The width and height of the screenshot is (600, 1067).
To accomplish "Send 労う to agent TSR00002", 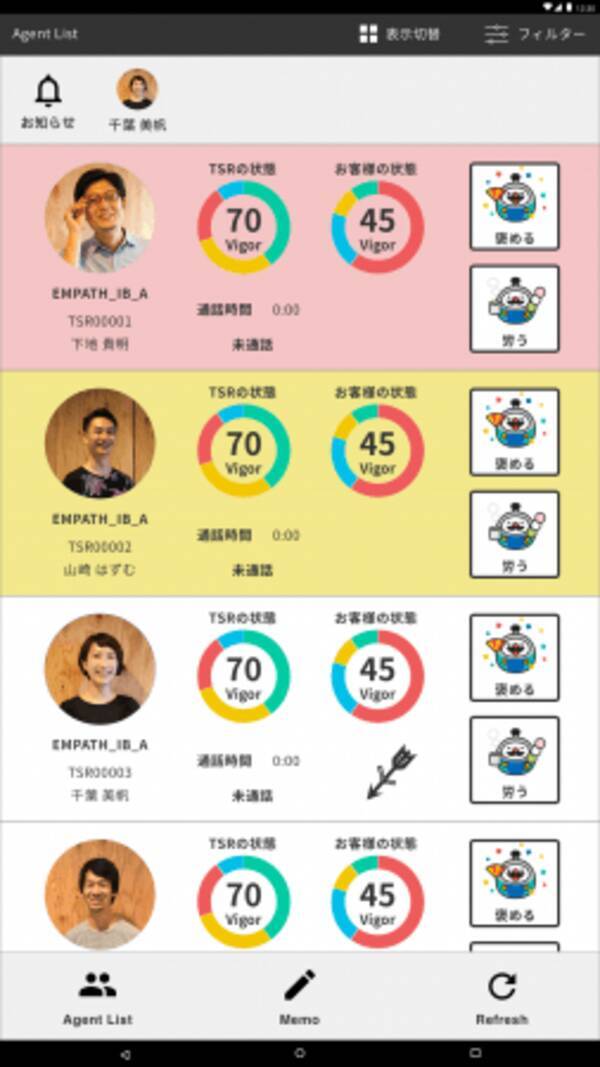I will click(x=514, y=534).
